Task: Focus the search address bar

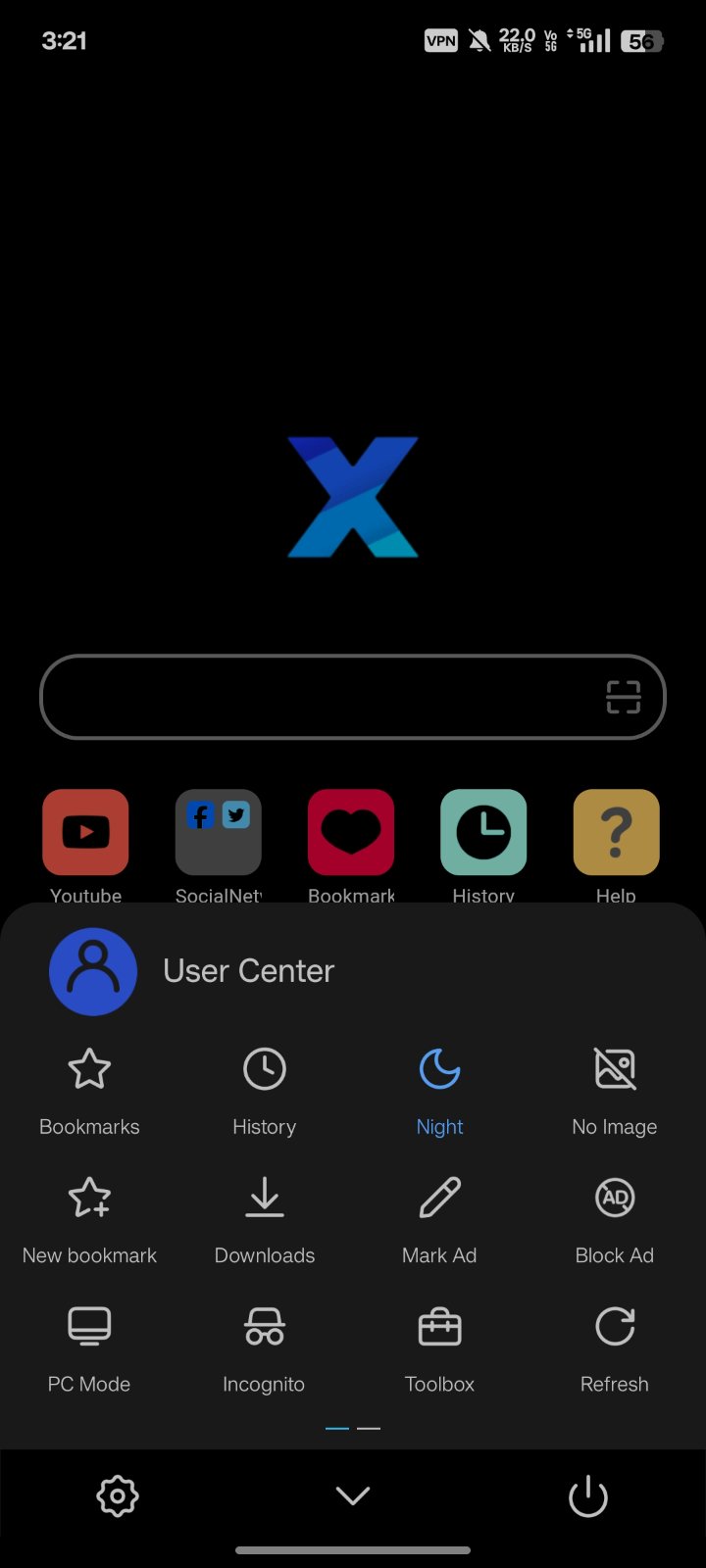Action: click(x=314, y=697)
